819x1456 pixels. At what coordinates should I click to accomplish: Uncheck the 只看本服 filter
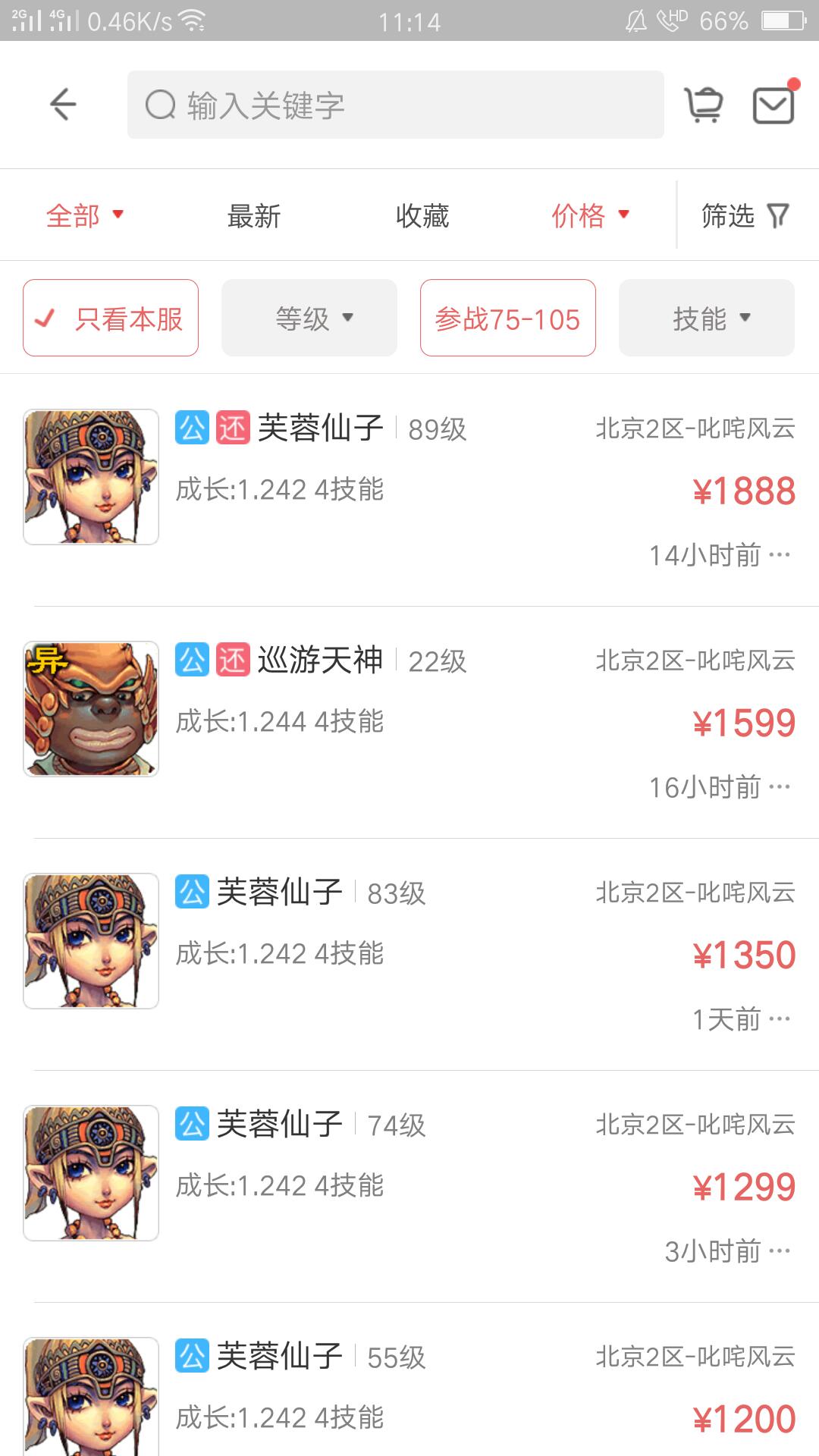point(111,318)
